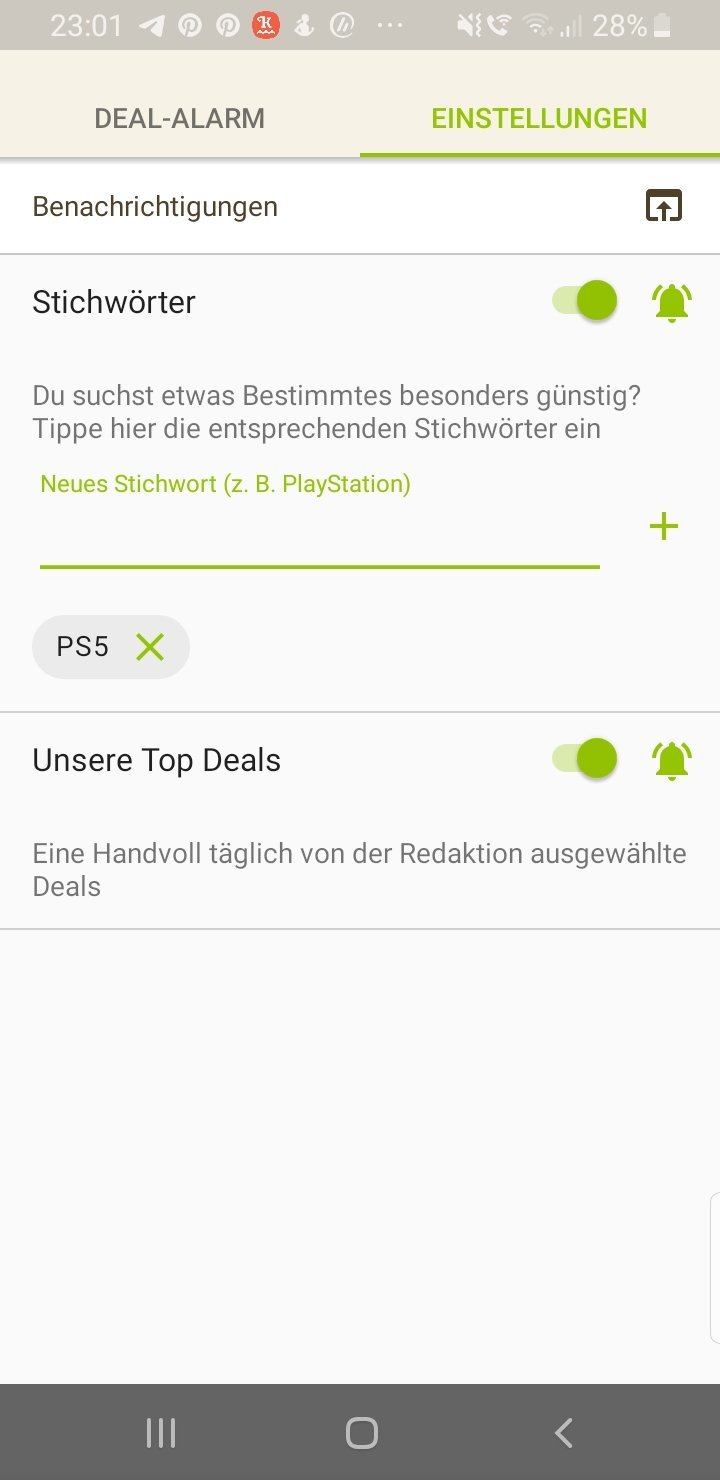Open the recent apps overview
The image size is (720, 1480).
point(161,1433)
